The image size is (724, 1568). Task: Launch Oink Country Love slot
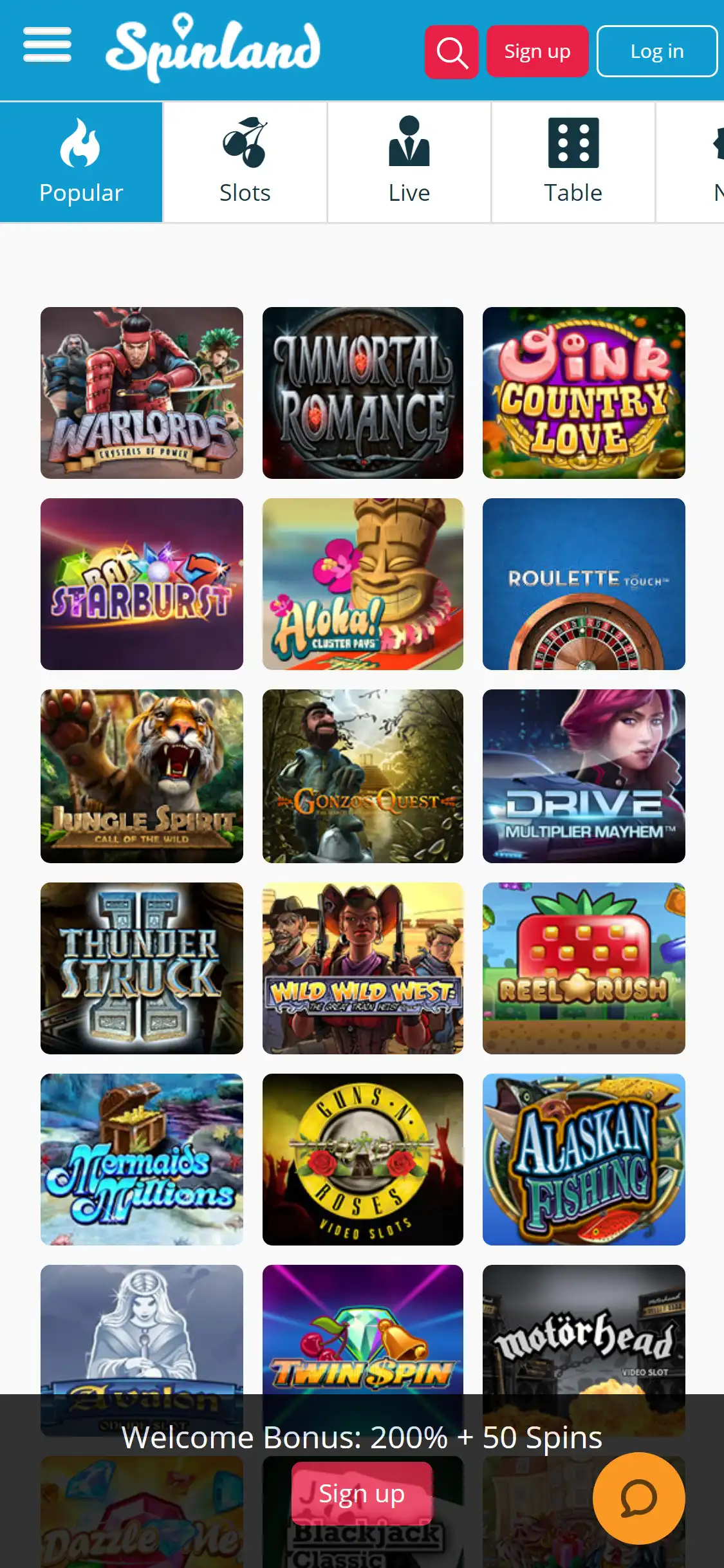pyautogui.click(x=584, y=393)
